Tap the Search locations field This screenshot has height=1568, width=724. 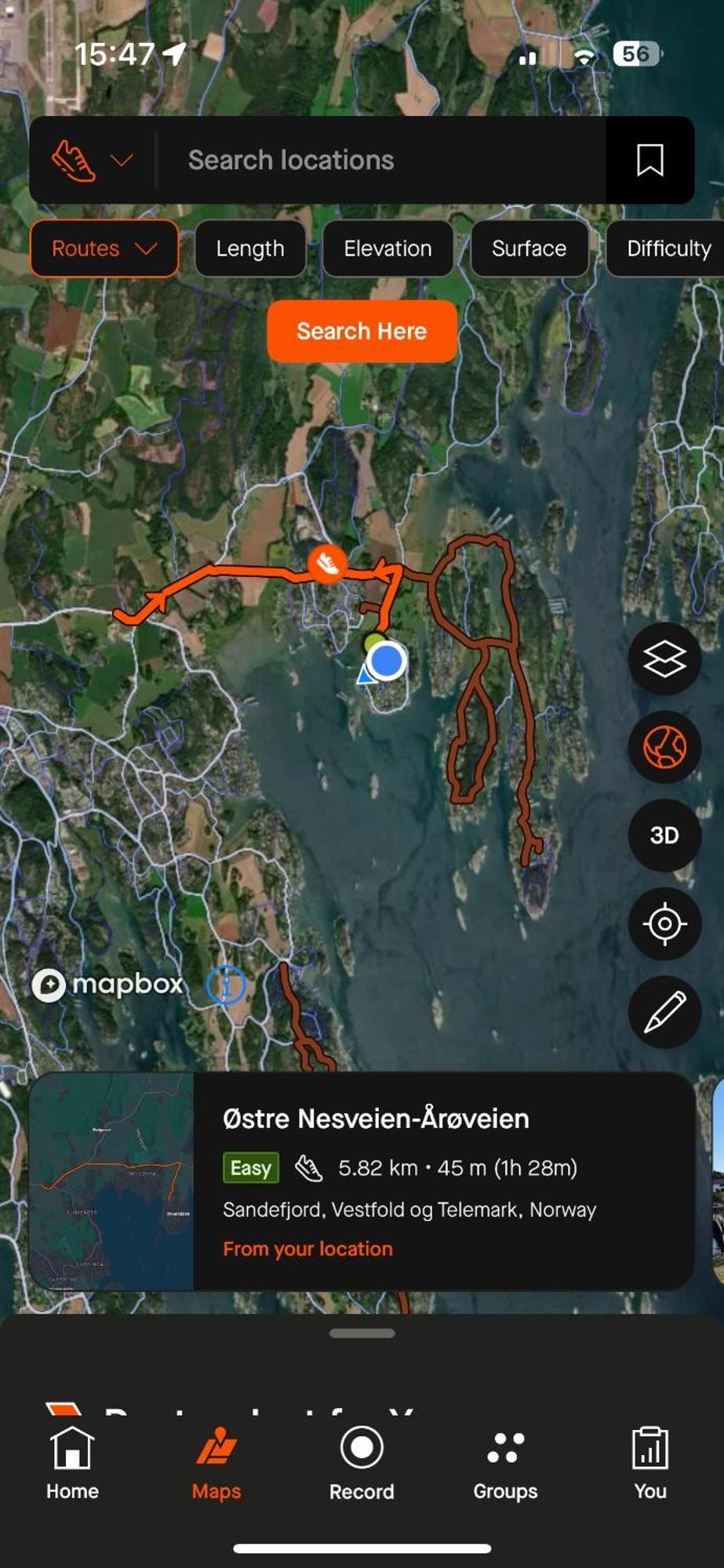[x=380, y=161]
